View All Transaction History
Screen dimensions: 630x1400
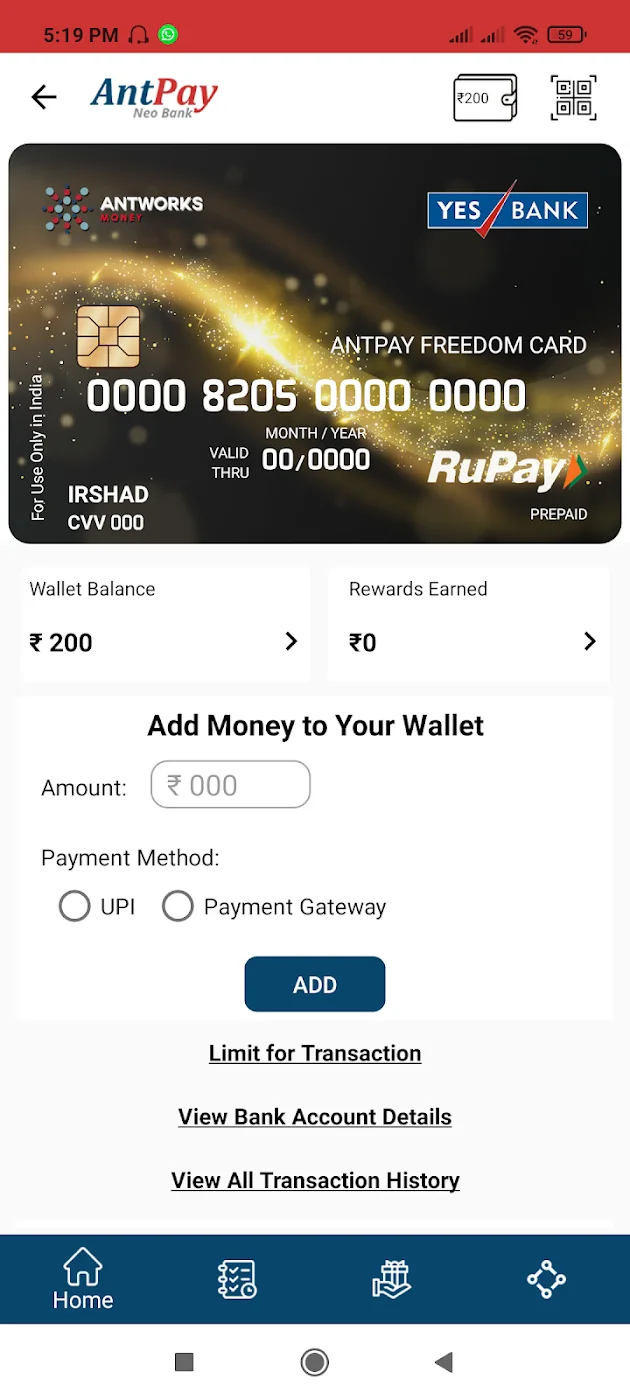315,1181
